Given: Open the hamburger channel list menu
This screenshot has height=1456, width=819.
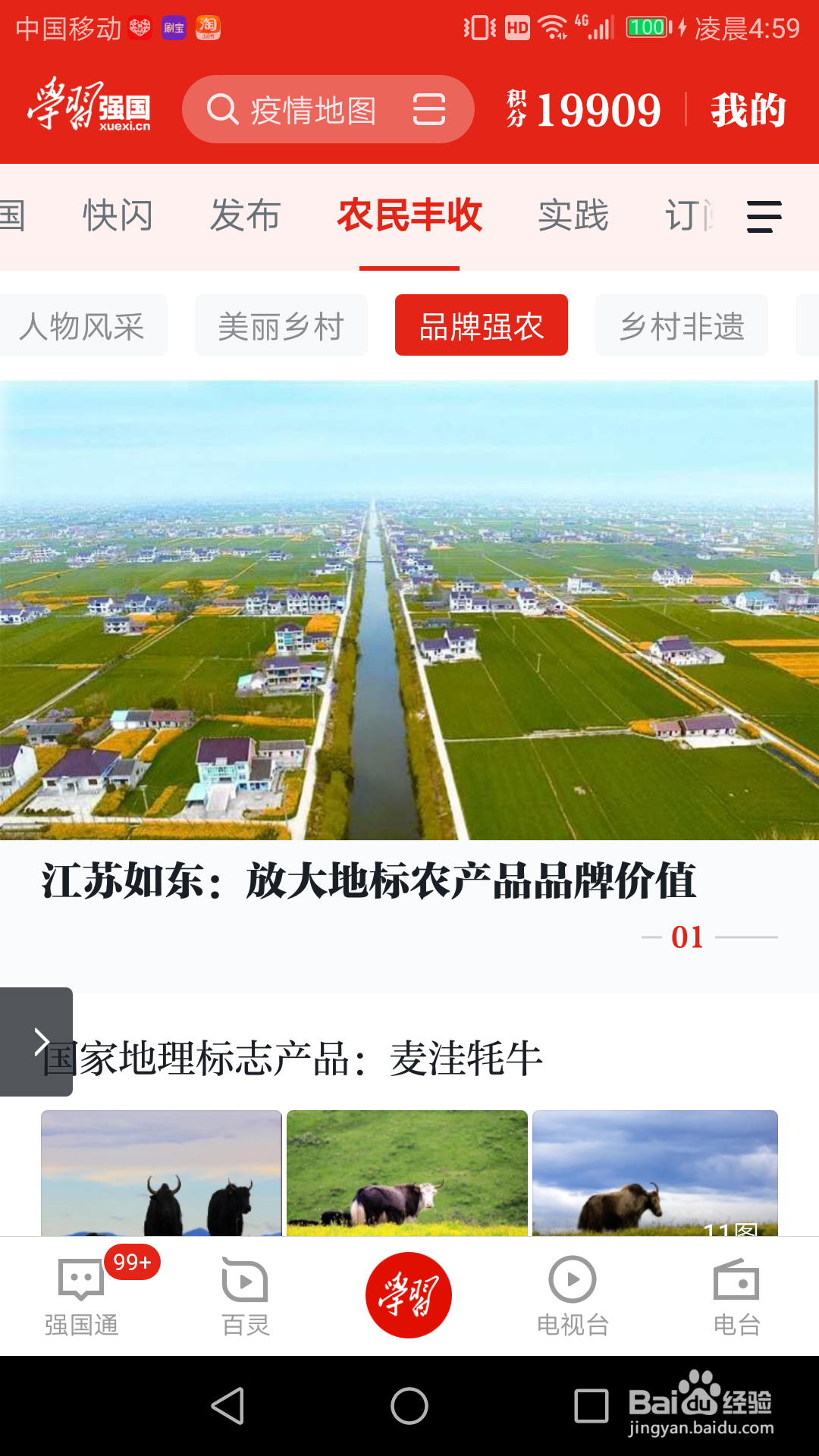Looking at the screenshot, I should click(x=764, y=217).
